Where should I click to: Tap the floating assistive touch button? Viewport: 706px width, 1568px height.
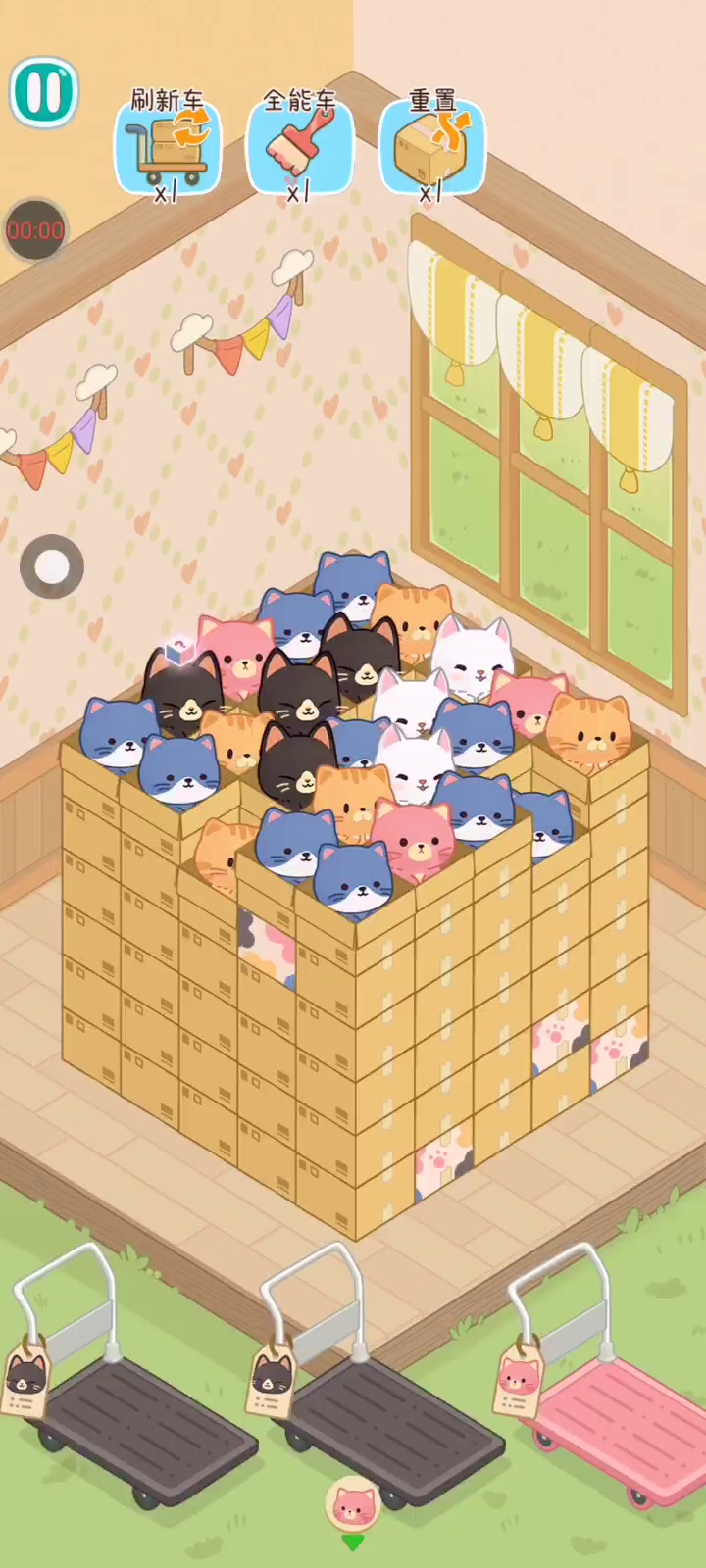[x=52, y=566]
